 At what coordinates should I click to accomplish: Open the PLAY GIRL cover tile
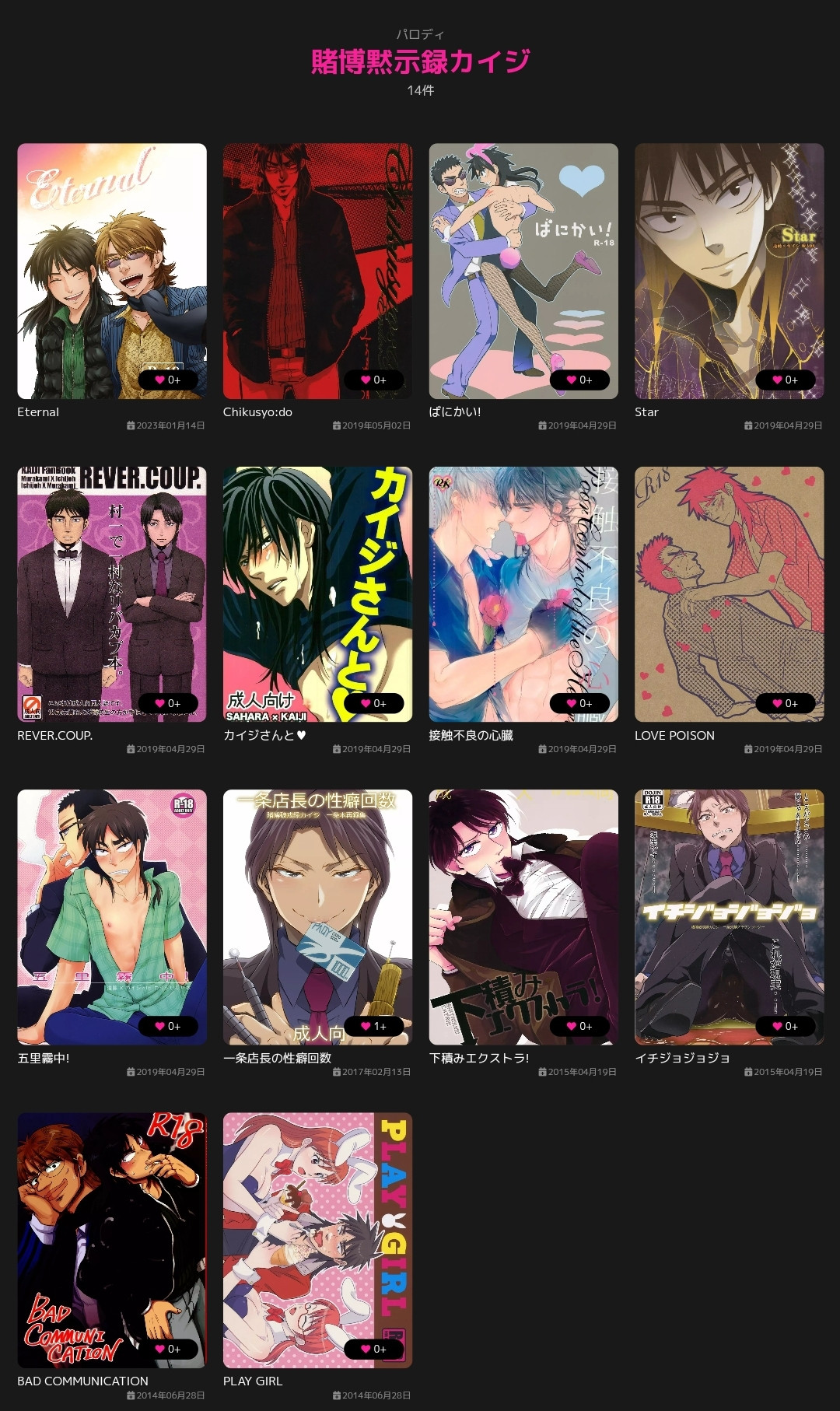click(317, 1240)
